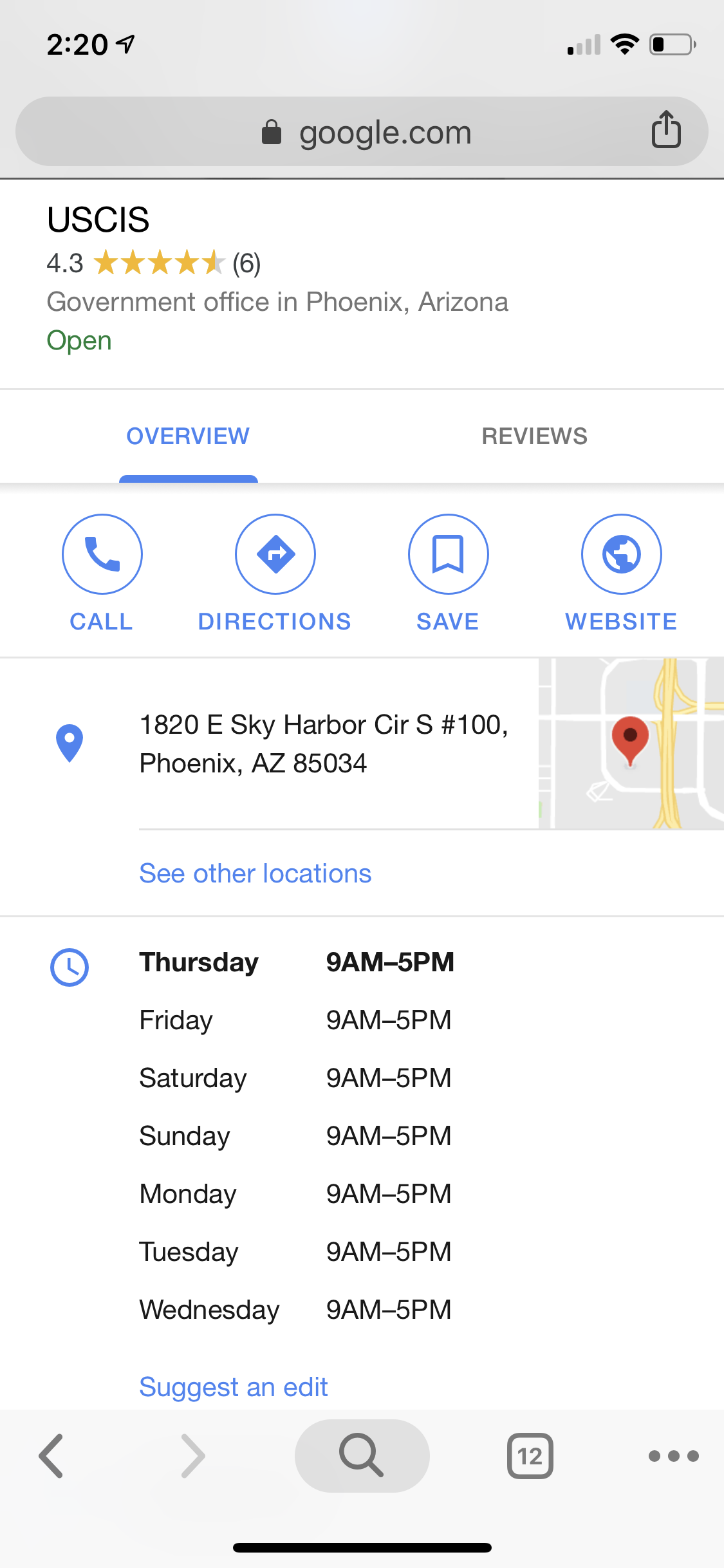Open the browser overflow menu
Screen dimensions: 724x1568
[x=674, y=1456]
